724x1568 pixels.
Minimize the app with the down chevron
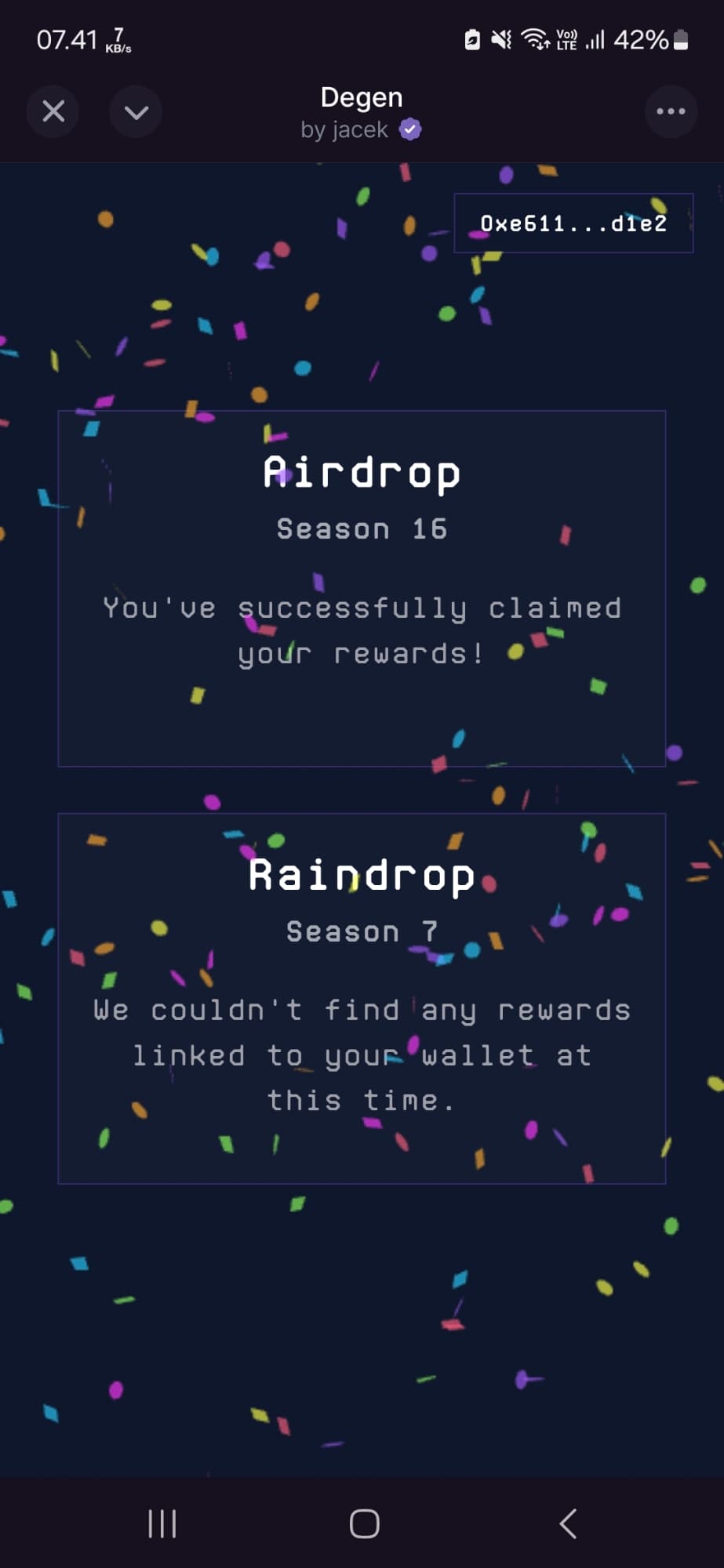click(x=136, y=112)
